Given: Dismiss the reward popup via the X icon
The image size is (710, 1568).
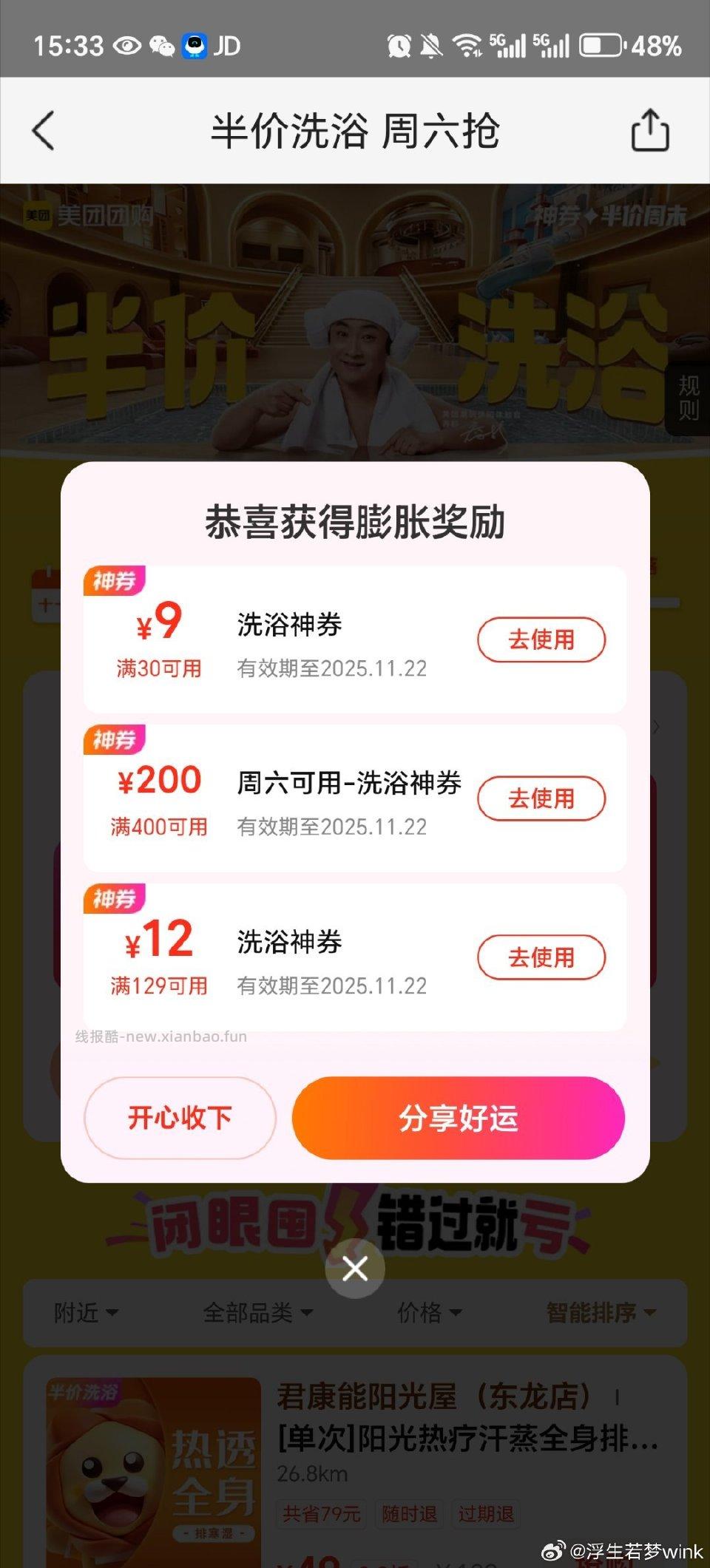Looking at the screenshot, I should 355,1267.
